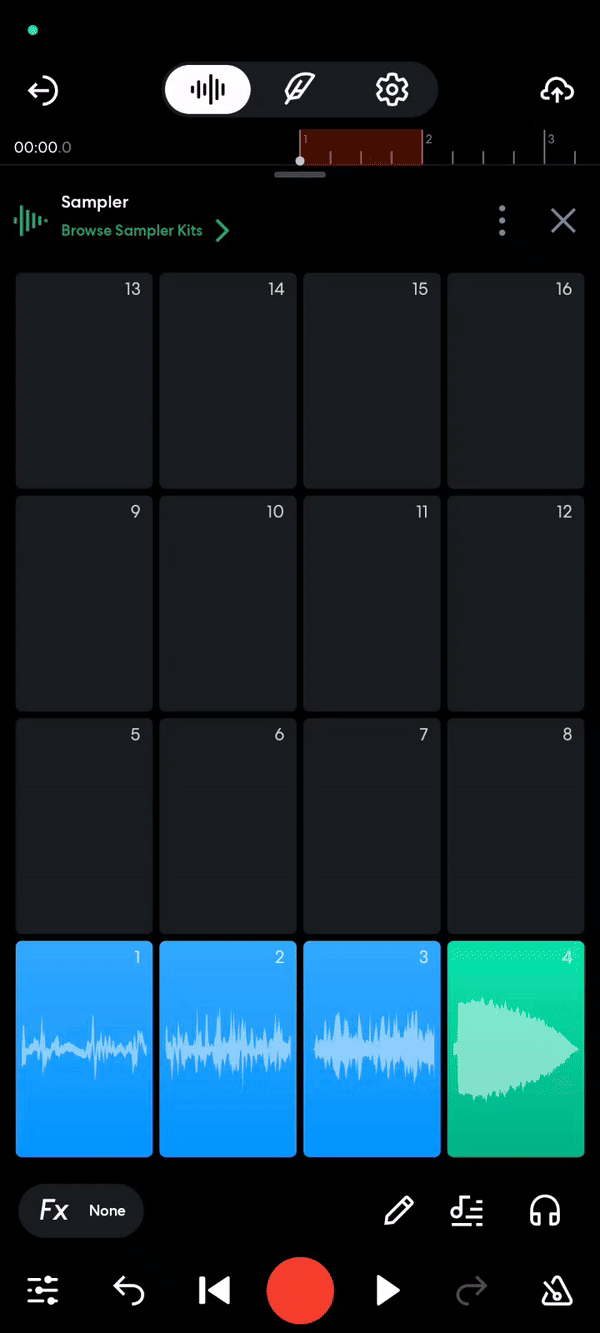Open the Sampler overflow menu
600x1333 pixels.
[x=502, y=221]
